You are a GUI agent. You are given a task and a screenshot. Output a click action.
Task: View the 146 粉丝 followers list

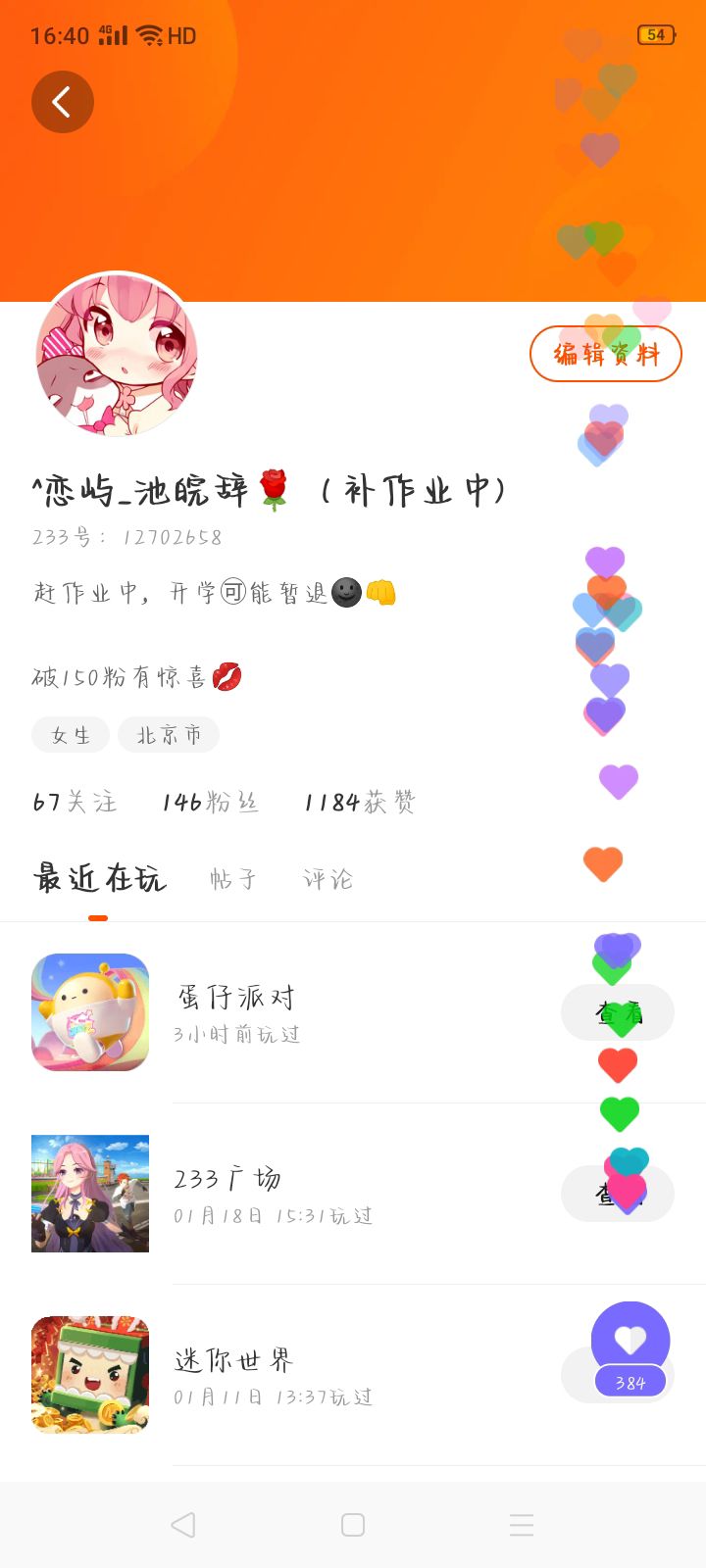point(210,803)
